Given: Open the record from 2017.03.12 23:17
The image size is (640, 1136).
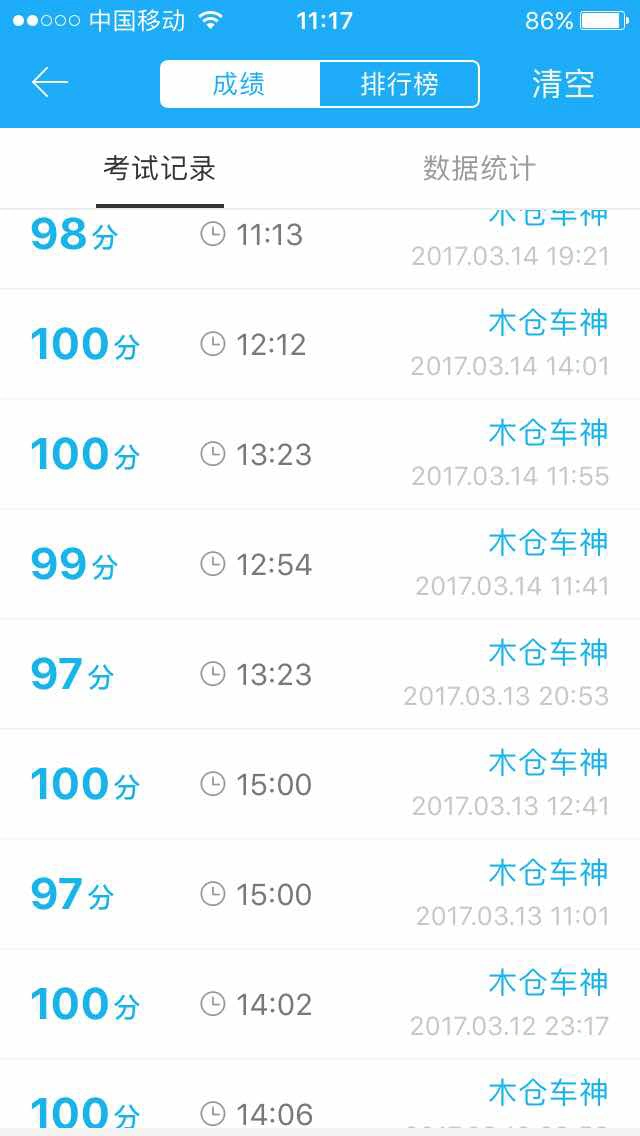Looking at the screenshot, I should pyautogui.click(x=320, y=1005).
